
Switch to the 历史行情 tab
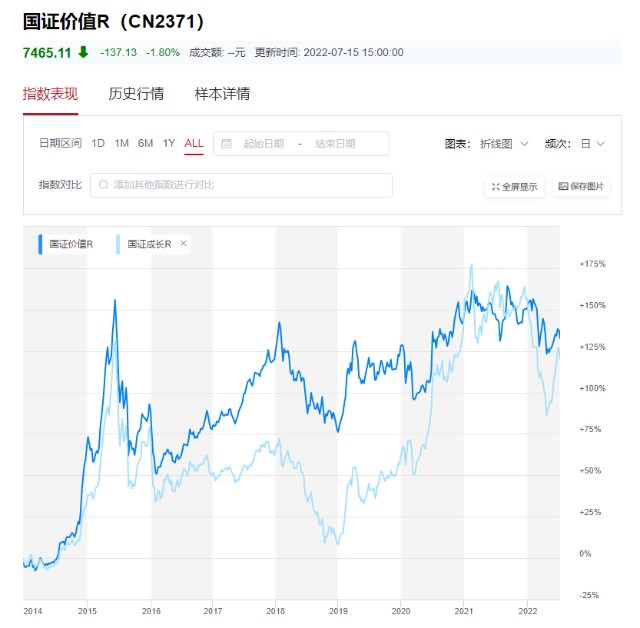pos(136,94)
